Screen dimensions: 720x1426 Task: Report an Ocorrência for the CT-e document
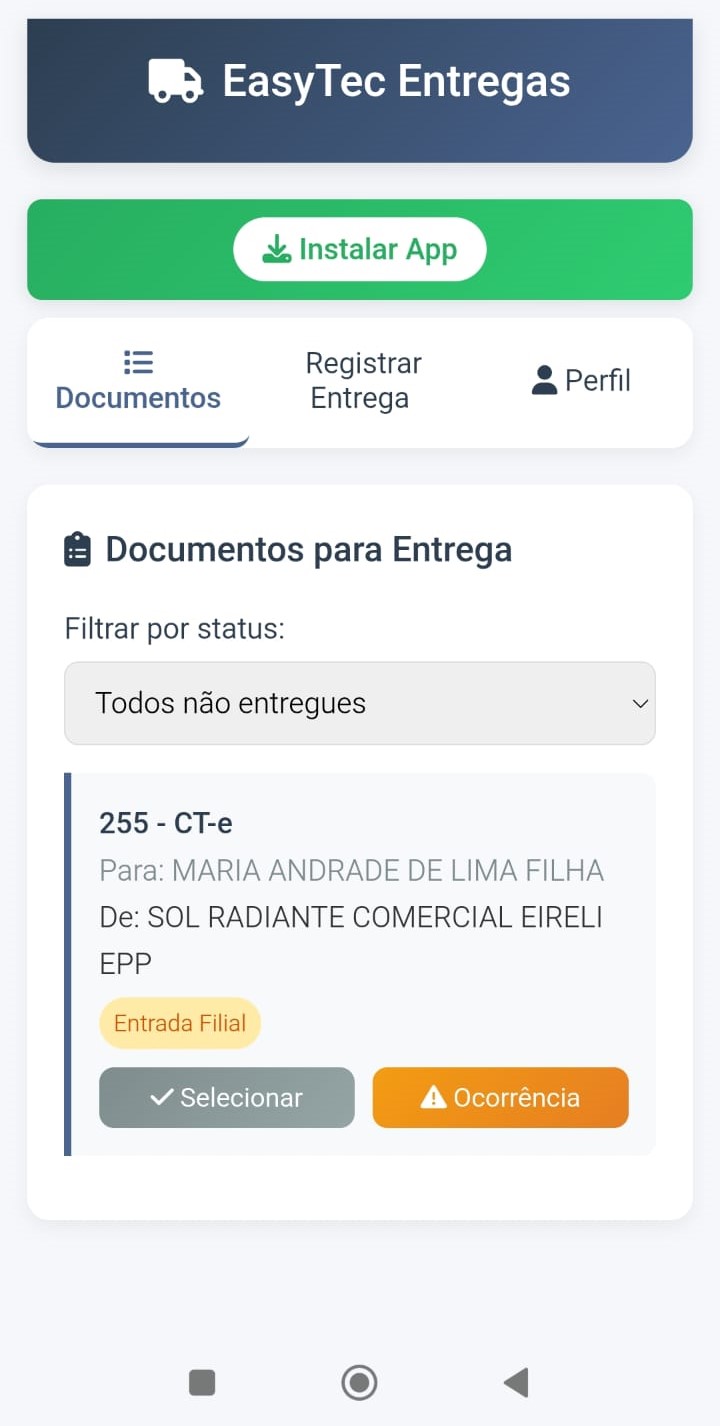500,1097
